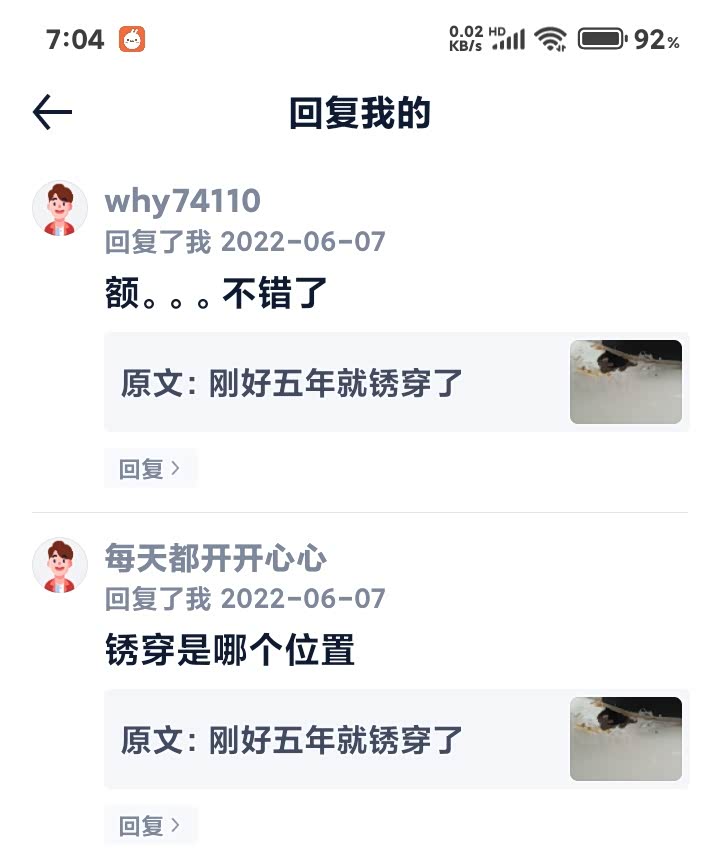The image size is (720, 862).
Task: Open the username 每天都开开心心
Action: tap(215, 558)
